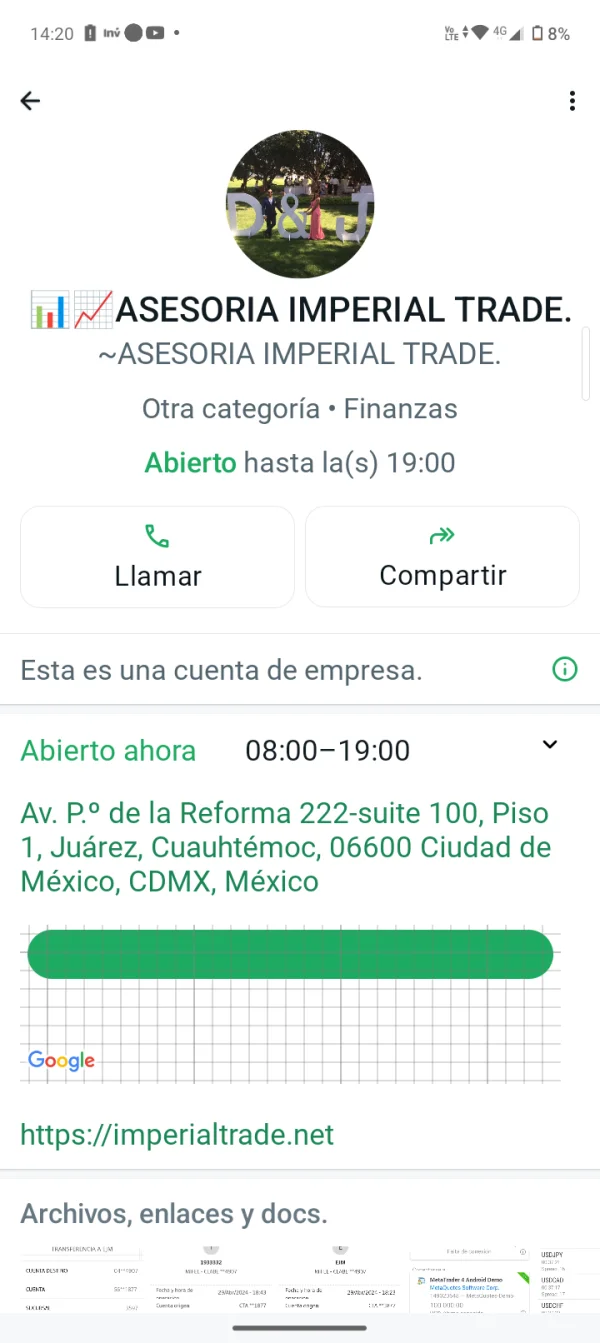Expand the opening hours chevron
The image size is (600, 1343).
549,744
